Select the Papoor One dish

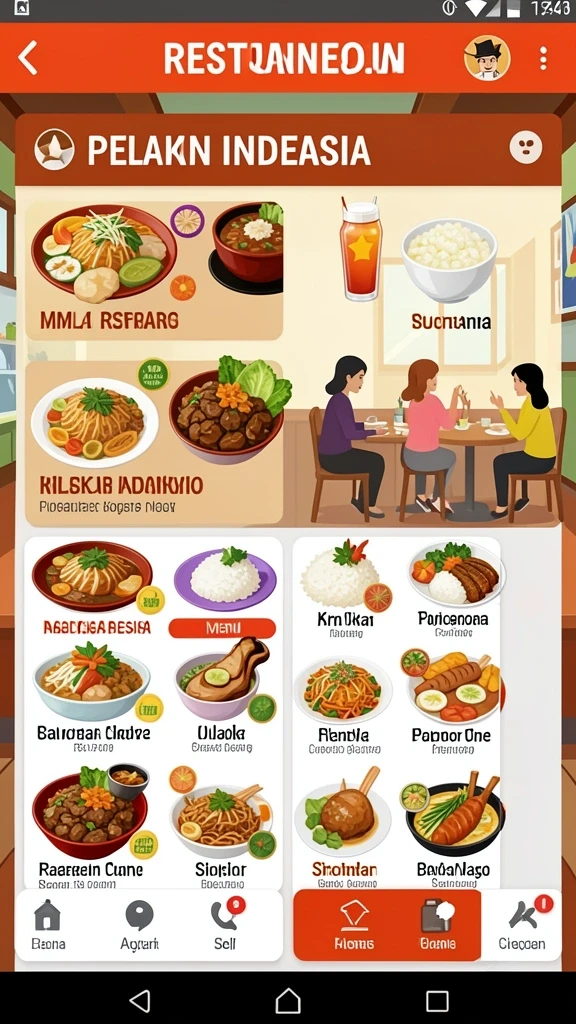pos(451,703)
